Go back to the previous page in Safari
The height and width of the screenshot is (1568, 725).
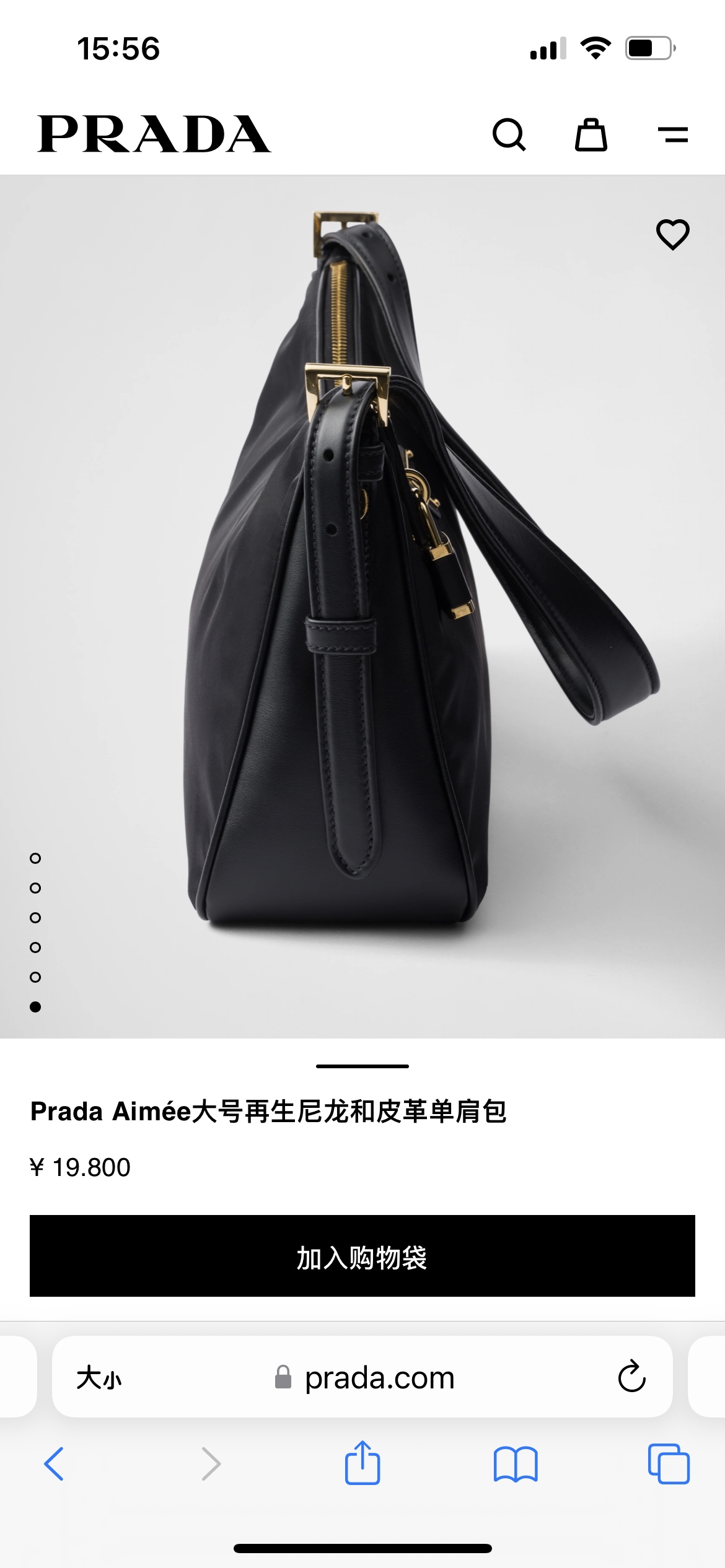click(x=55, y=1464)
